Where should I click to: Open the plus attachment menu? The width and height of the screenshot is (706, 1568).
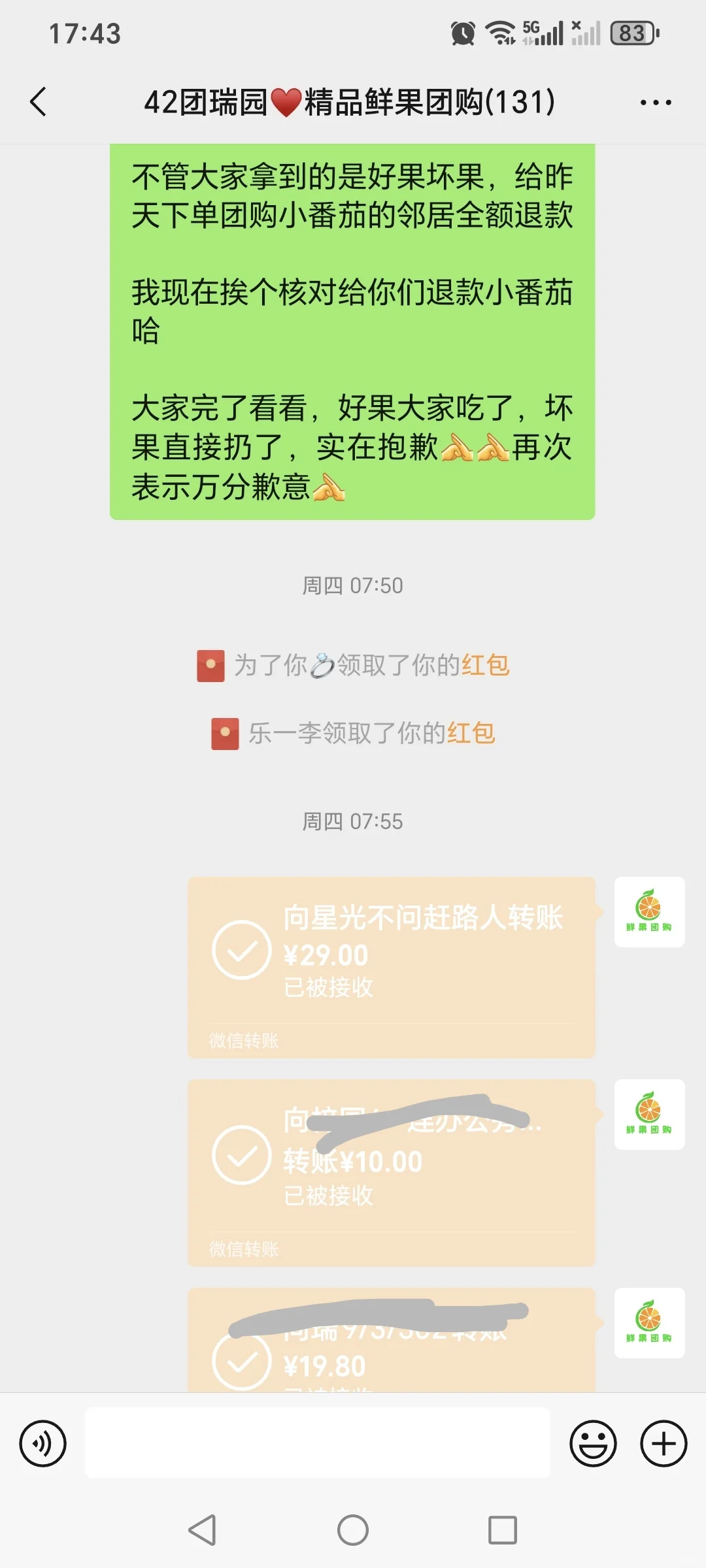pyautogui.click(x=664, y=1443)
